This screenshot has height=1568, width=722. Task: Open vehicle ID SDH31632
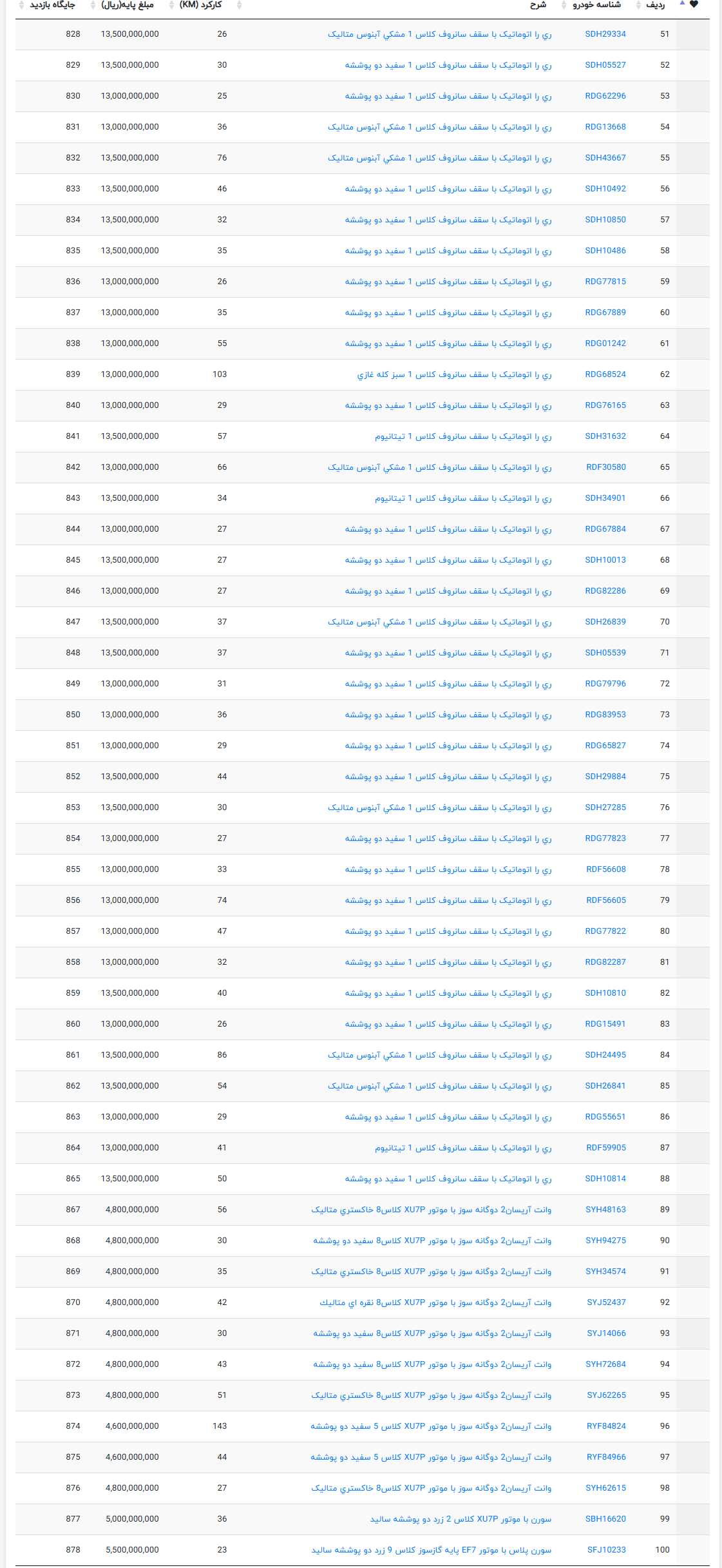tap(605, 436)
